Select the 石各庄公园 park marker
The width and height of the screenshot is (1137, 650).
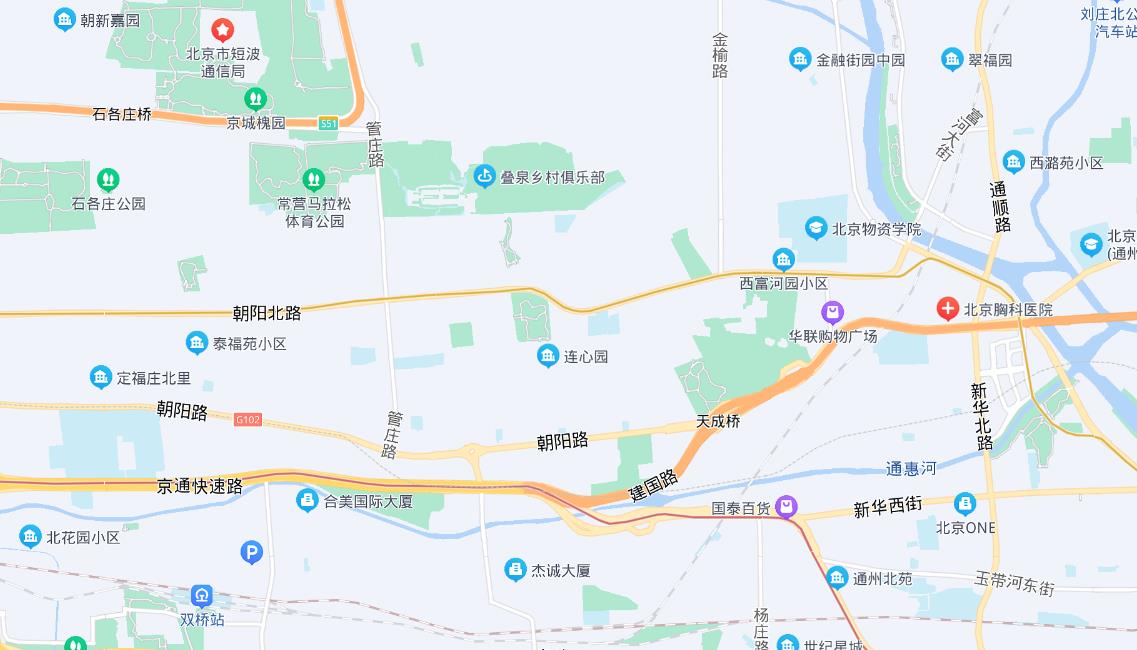(x=108, y=180)
